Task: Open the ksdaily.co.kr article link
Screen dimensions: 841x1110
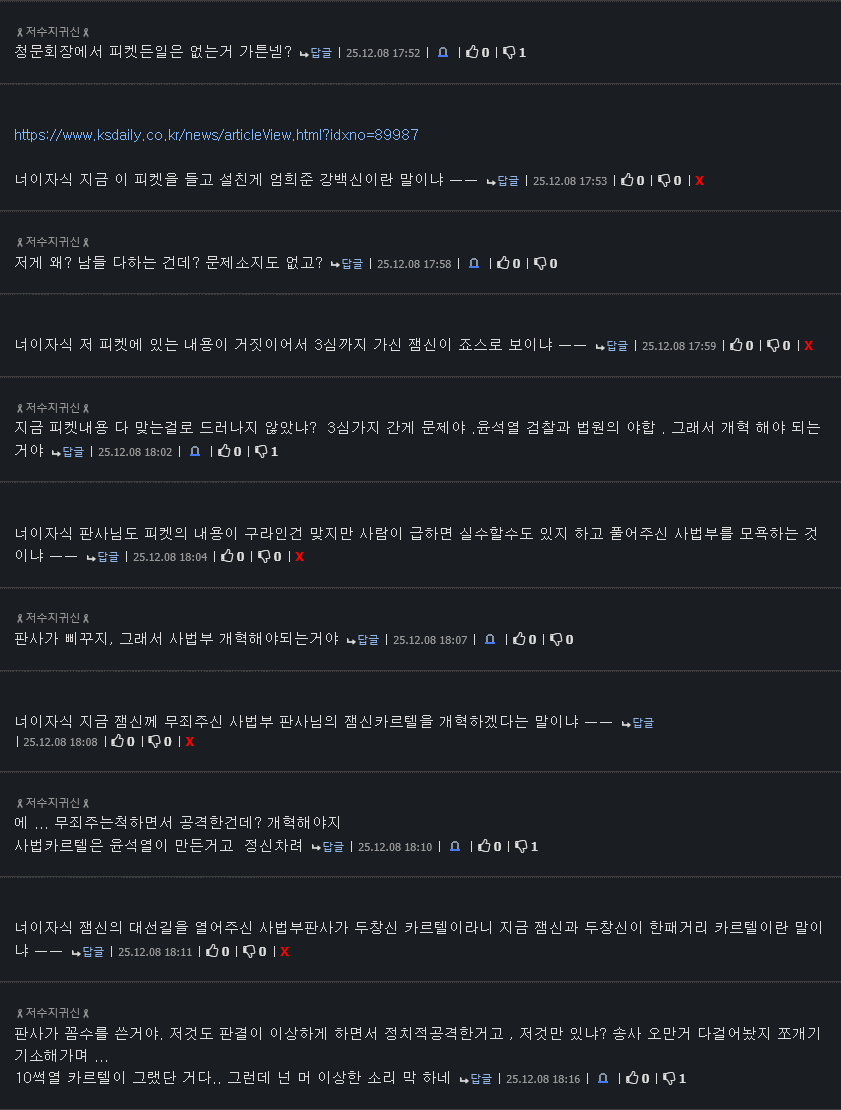Action: click(216, 135)
